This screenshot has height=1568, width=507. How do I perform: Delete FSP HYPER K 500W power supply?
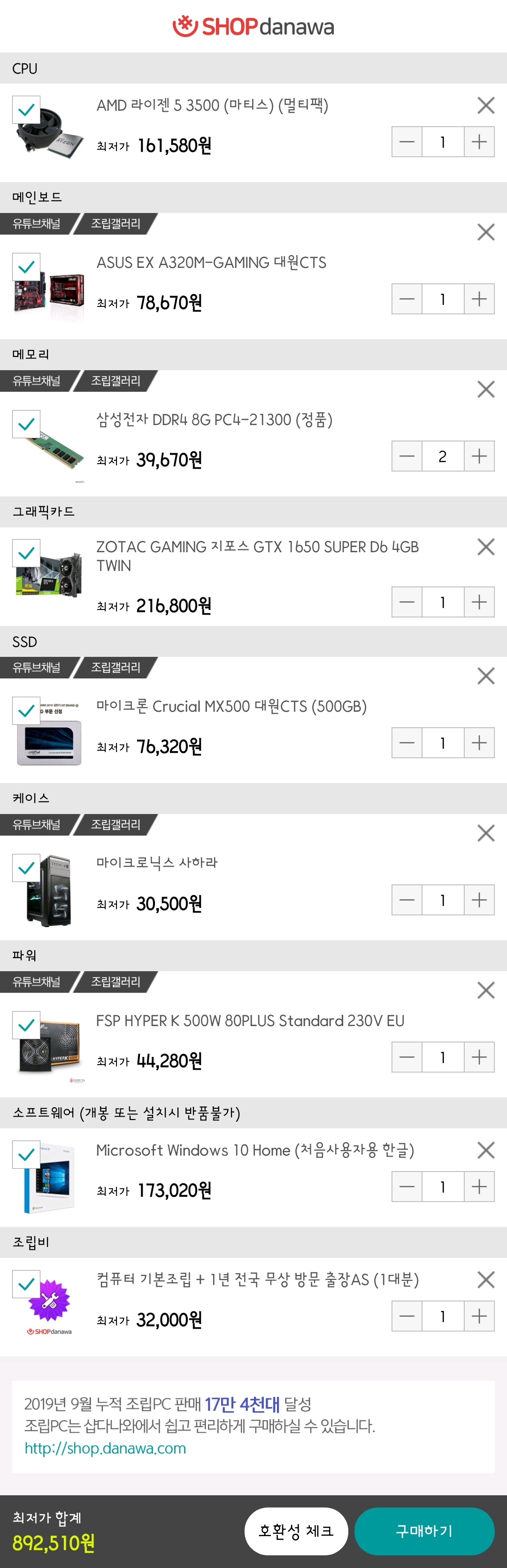[x=486, y=990]
